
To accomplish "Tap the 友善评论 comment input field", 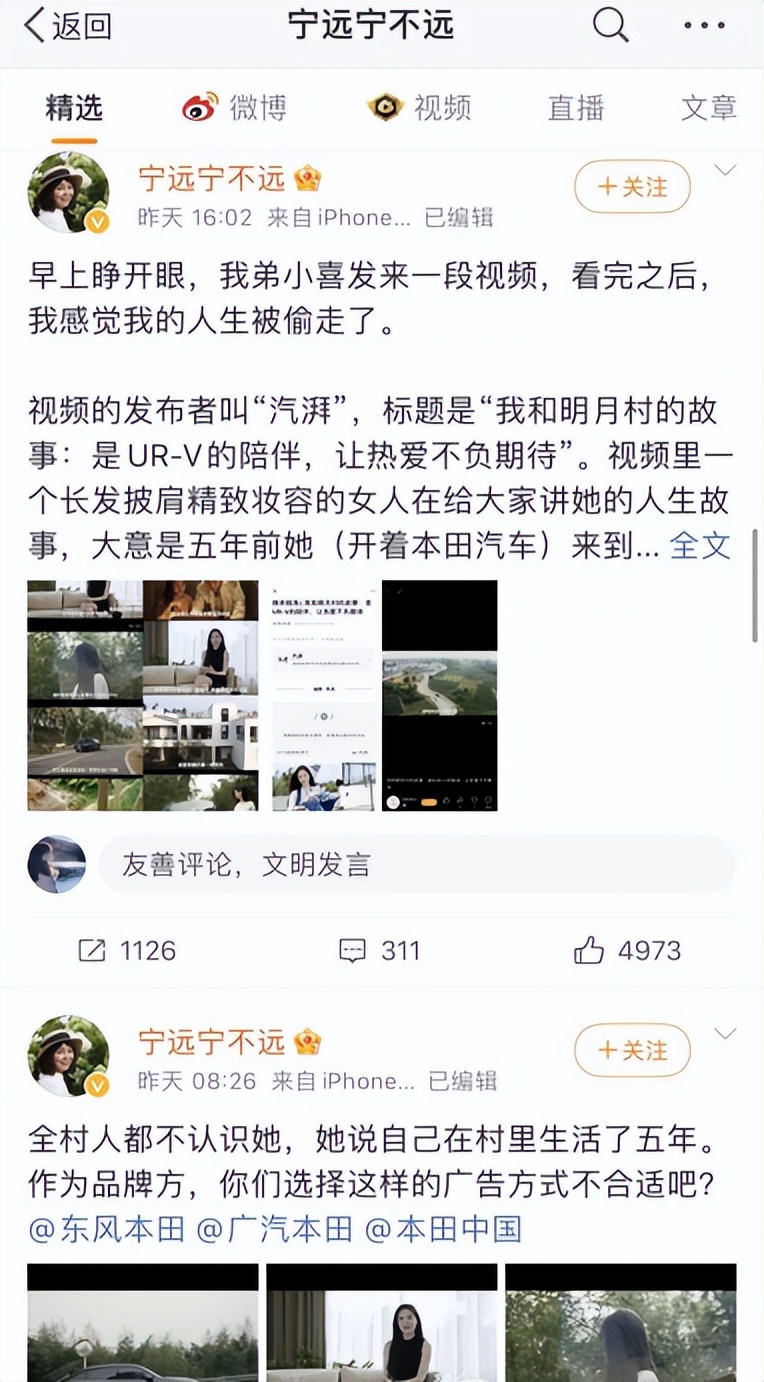I will 415,865.
